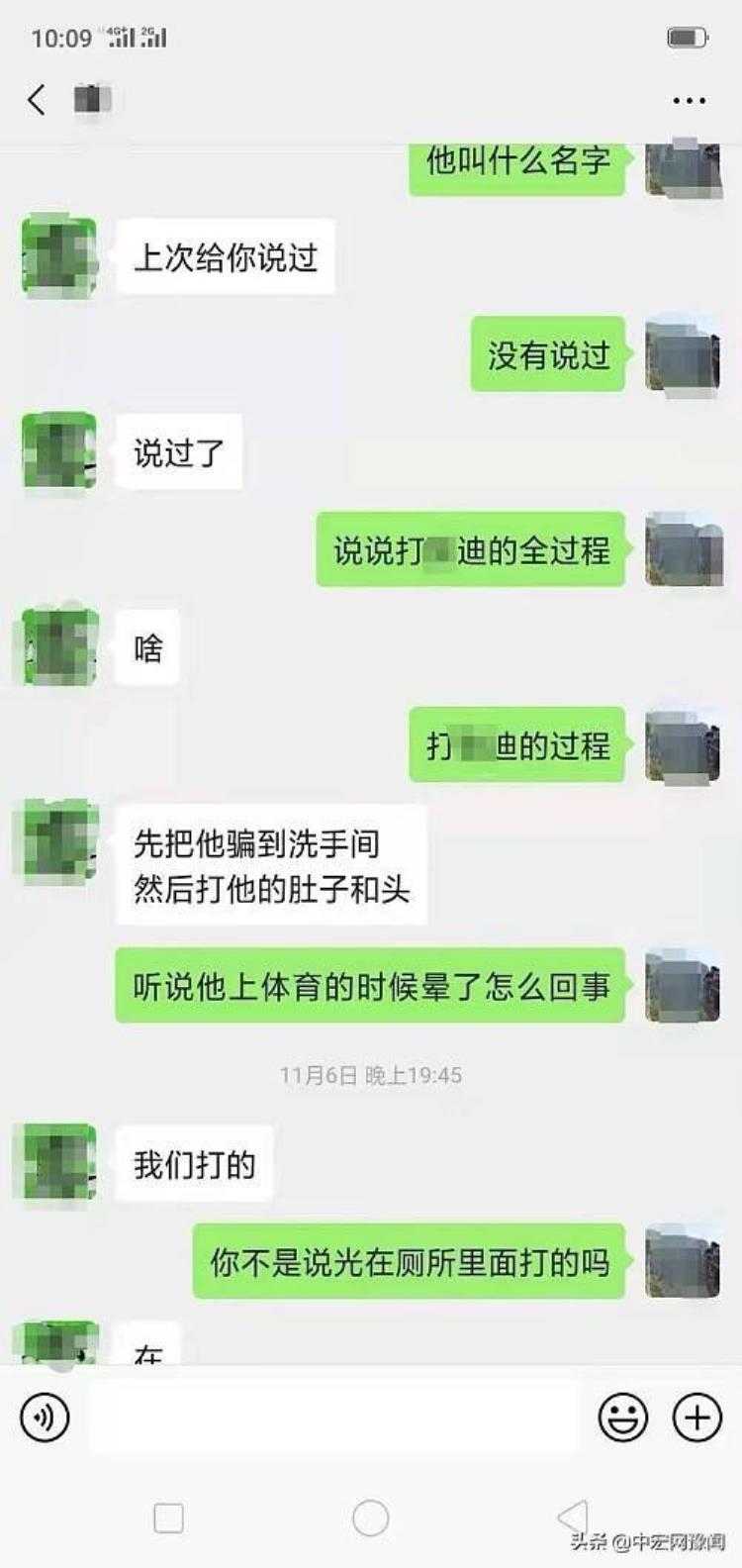This screenshot has width=742, height=1568.
Task: Open the chat's three-dot menu
Action: pyautogui.click(x=689, y=101)
